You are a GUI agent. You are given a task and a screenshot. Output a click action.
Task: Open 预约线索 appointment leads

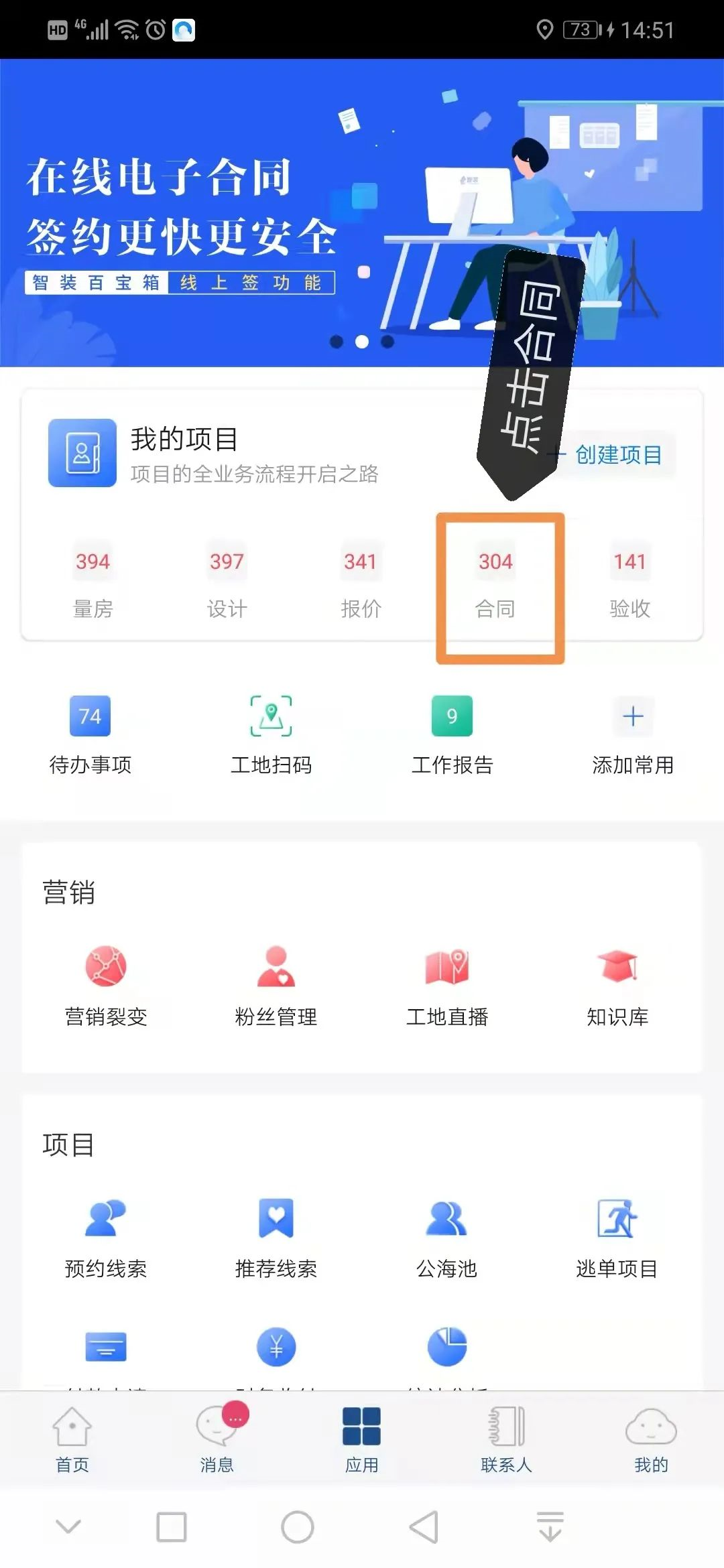click(x=106, y=1238)
